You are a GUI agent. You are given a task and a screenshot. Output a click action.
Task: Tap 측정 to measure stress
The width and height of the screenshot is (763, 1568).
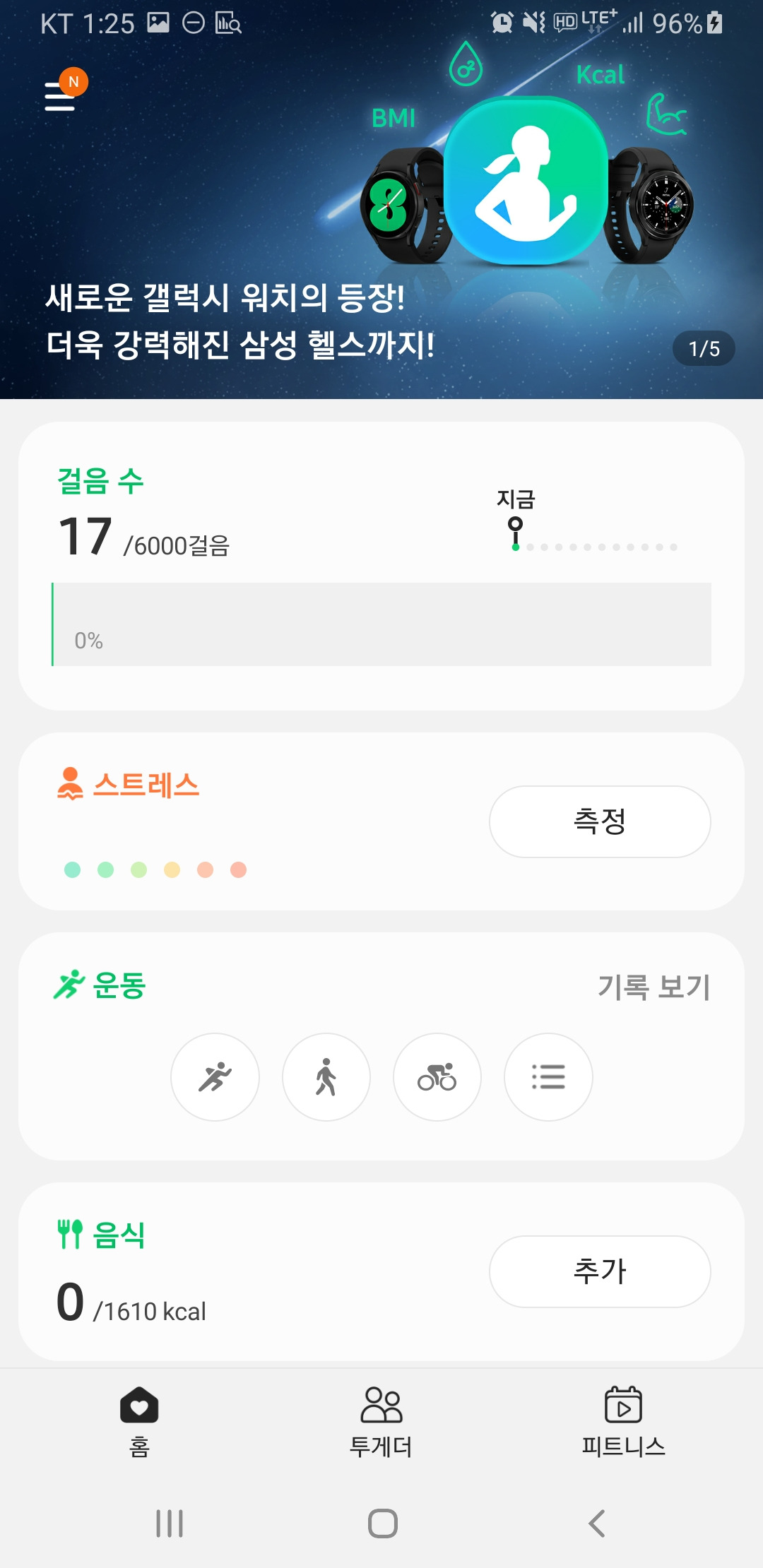599,821
